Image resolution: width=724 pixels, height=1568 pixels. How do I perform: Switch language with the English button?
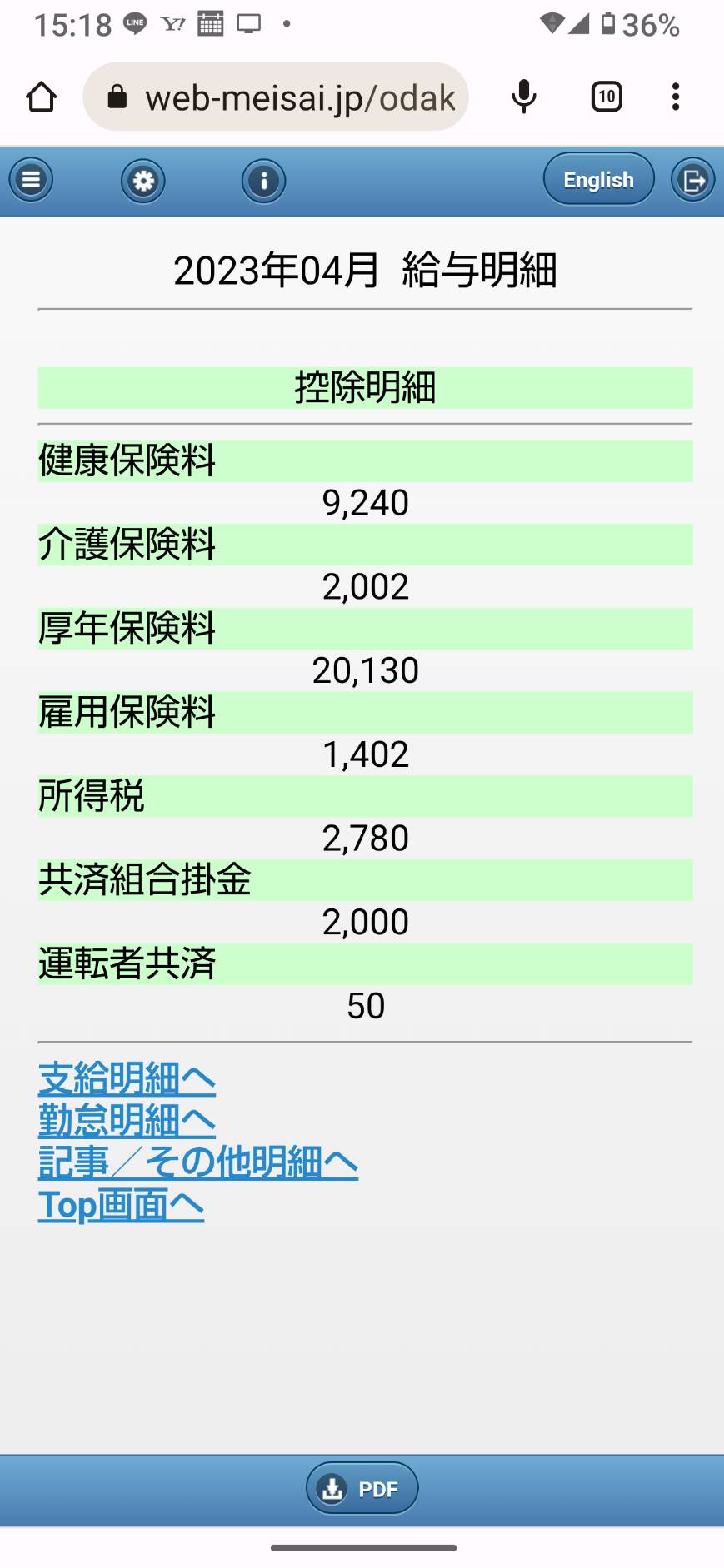pos(598,179)
